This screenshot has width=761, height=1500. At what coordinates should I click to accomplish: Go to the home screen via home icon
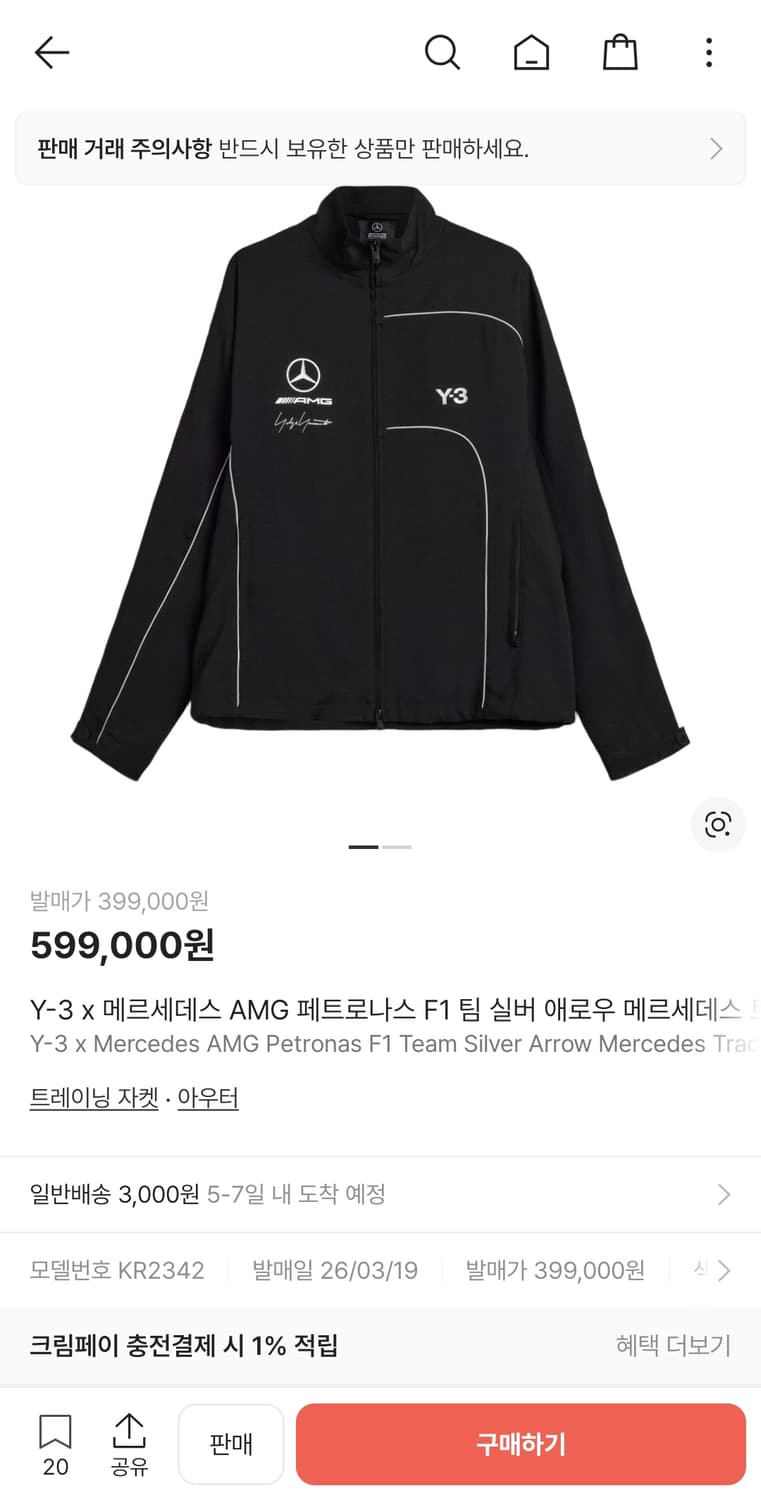(x=531, y=52)
